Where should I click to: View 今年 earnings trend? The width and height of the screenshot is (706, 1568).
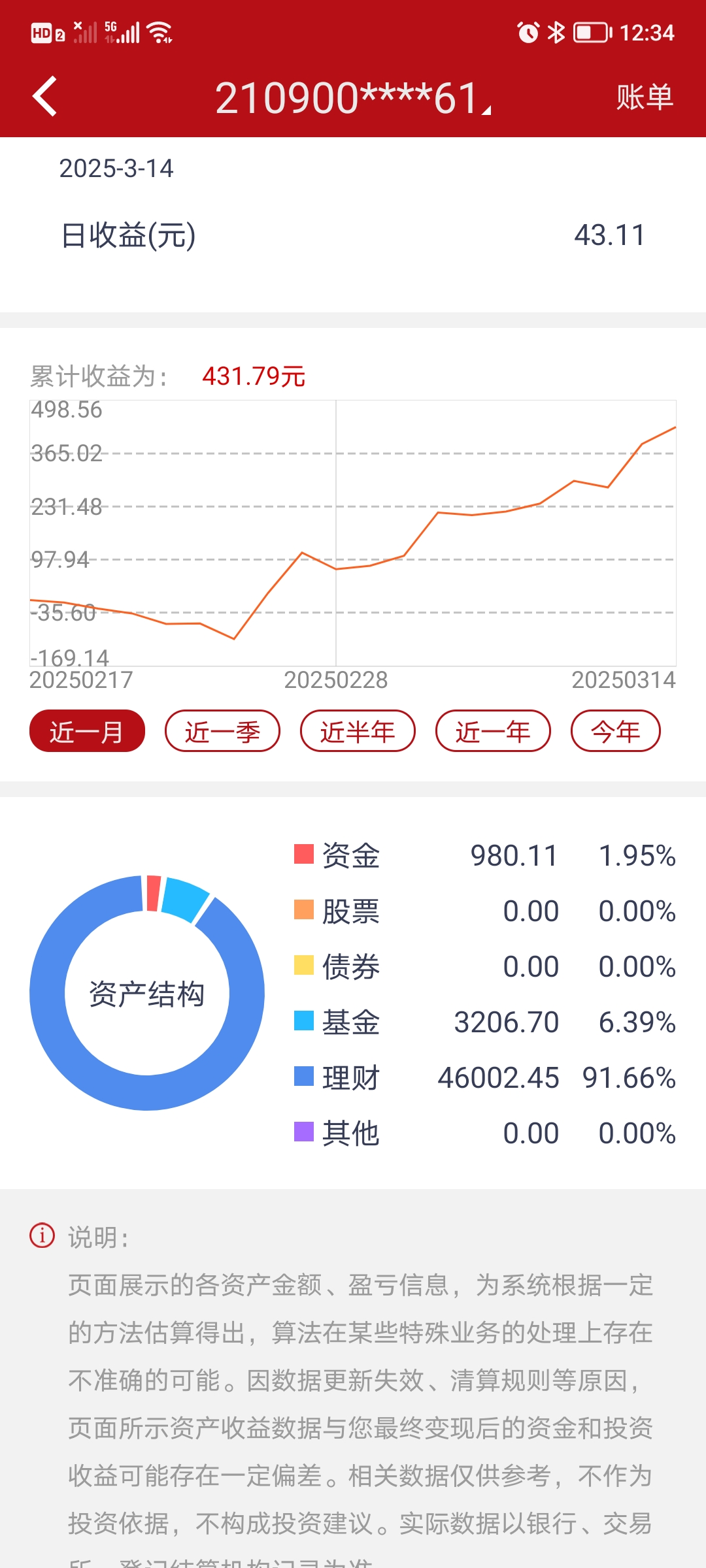pyautogui.click(x=615, y=731)
